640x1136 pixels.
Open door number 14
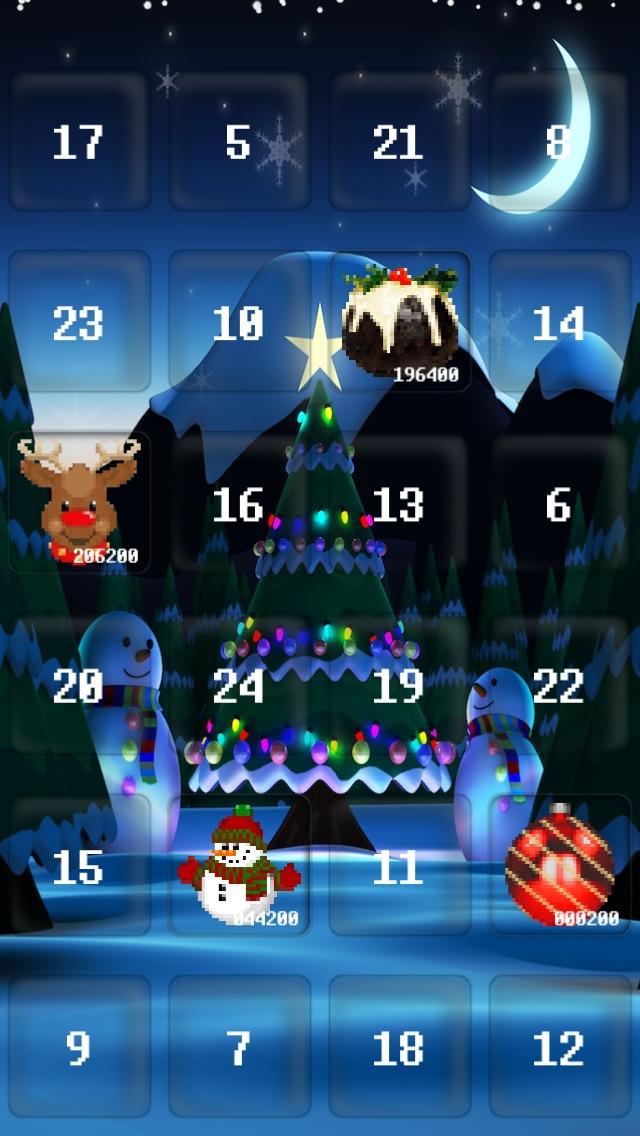(559, 322)
